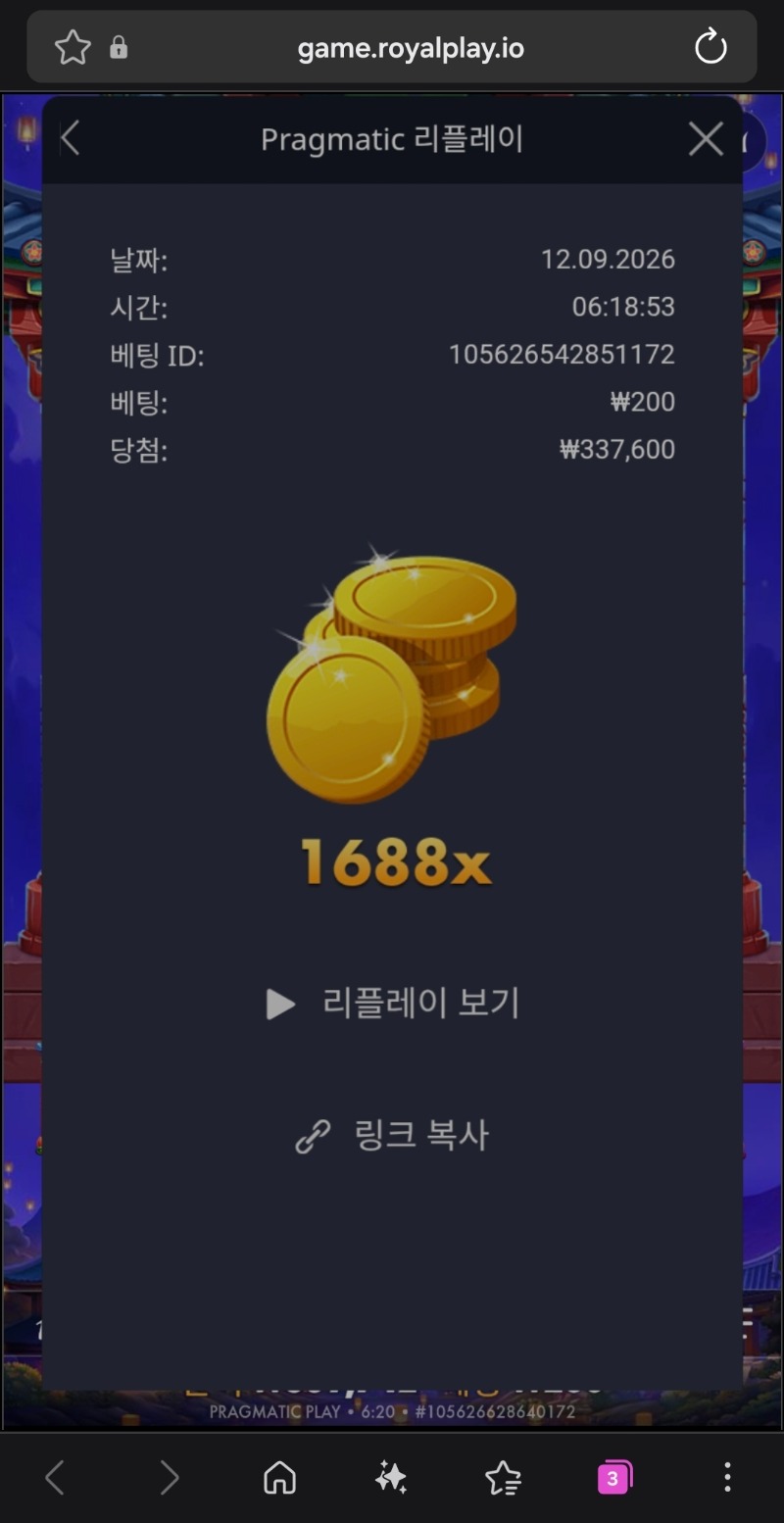Image resolution: width=784 pixels, height=1523 pixels.
Task: Open the address bar URL
Action: [x=411, y=47]
